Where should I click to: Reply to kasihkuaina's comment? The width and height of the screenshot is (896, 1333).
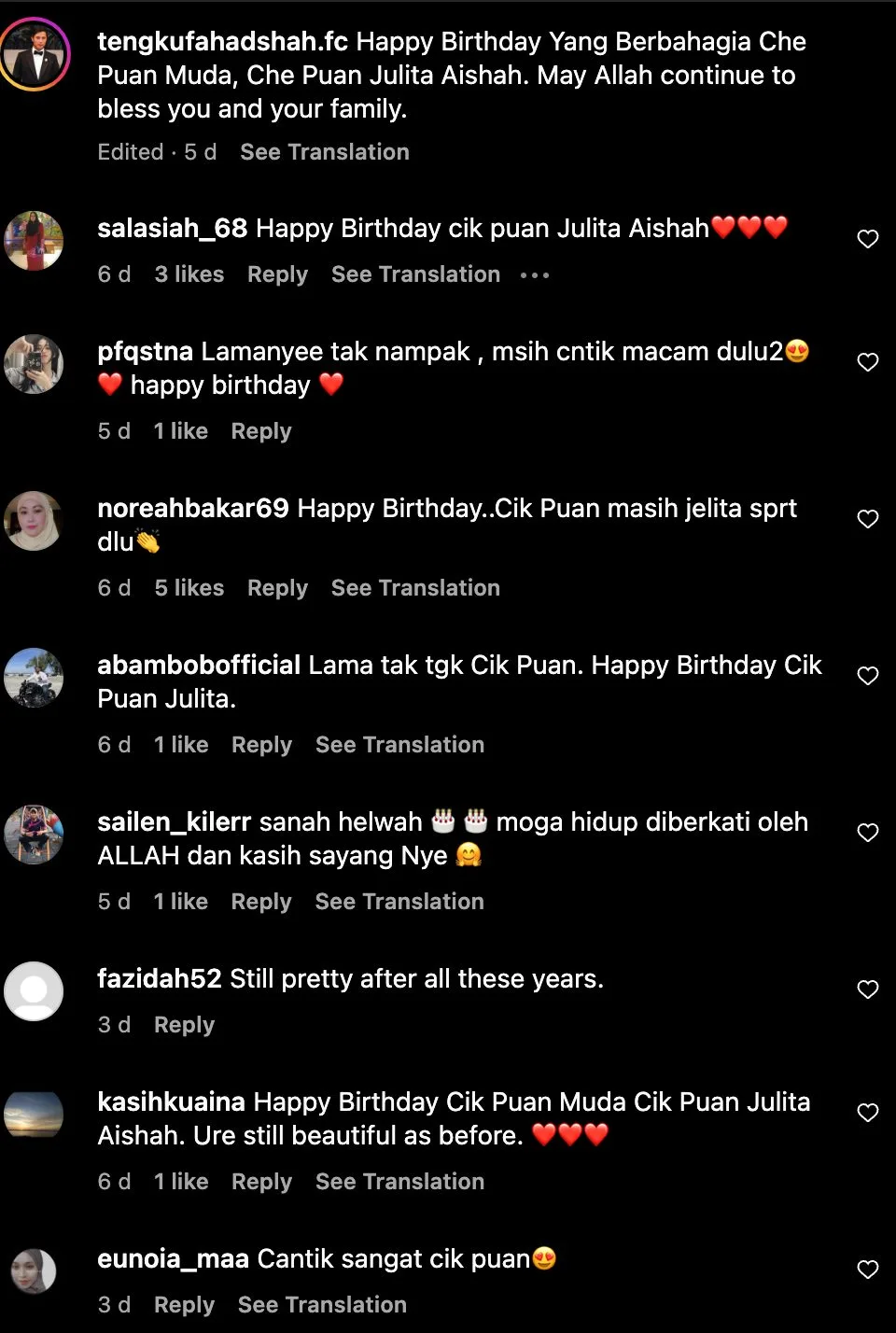(261, 1182)
